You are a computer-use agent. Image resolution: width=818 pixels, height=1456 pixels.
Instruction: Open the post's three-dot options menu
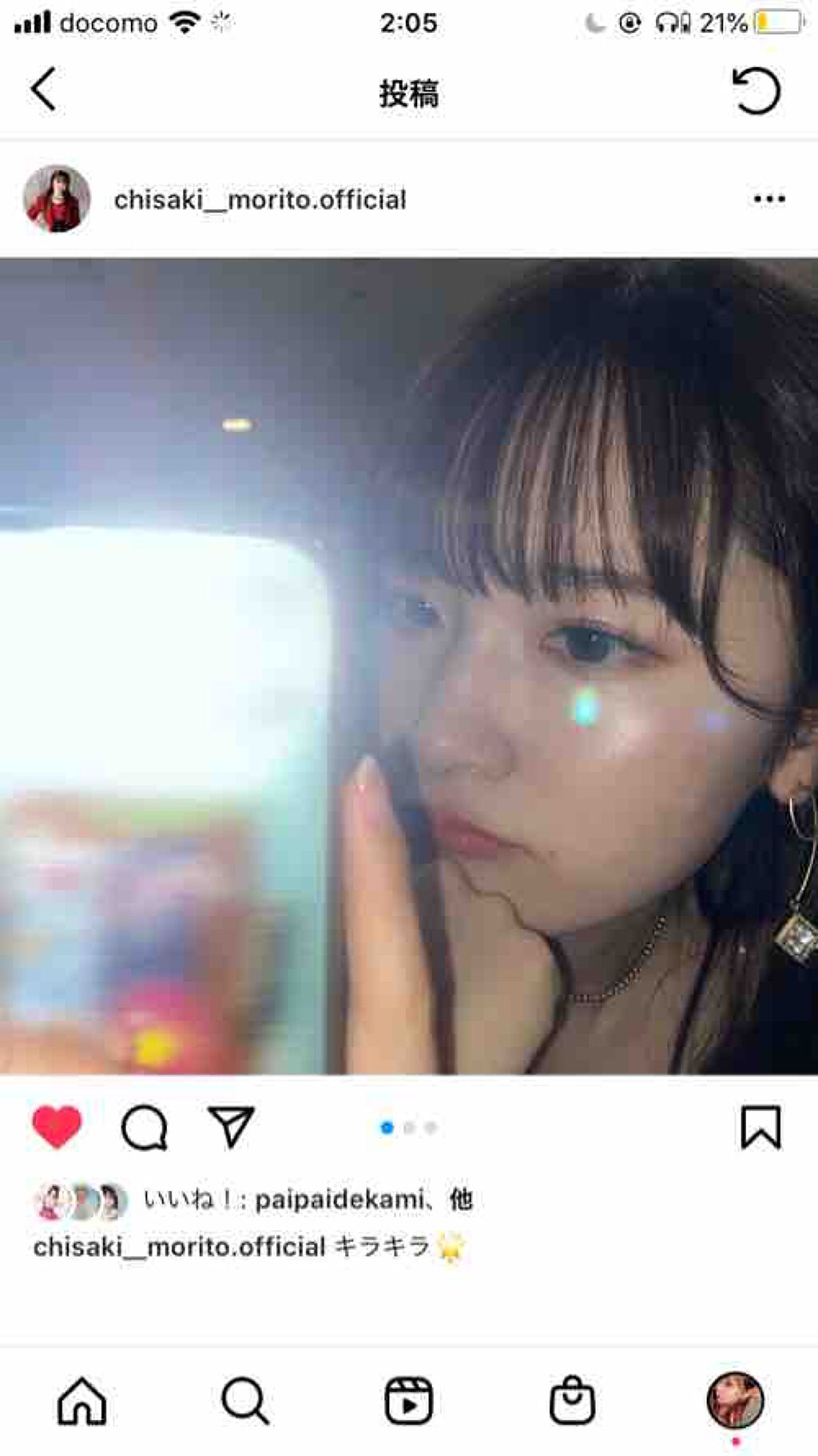(769, 199)
